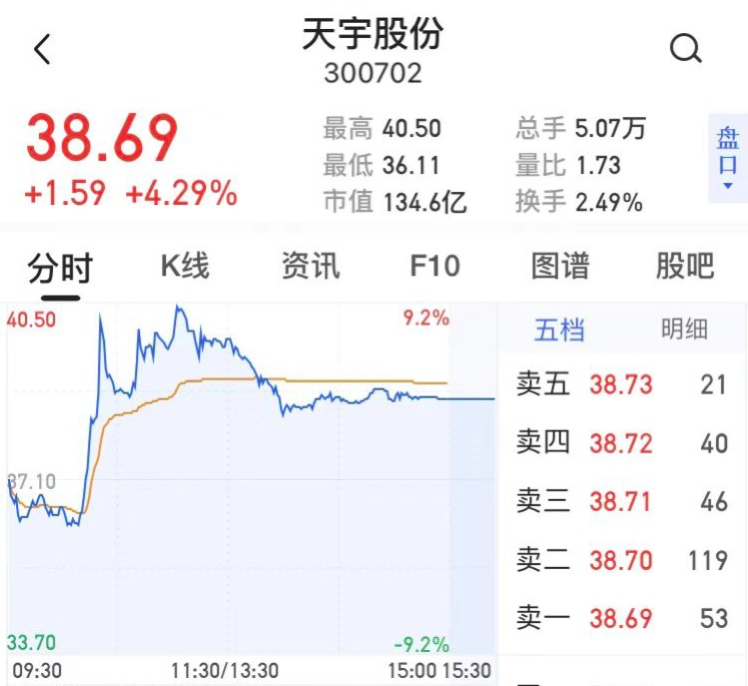Screen dimensions: 748x686
Task: Open the stock search magnifier
Action: point(686,48)
